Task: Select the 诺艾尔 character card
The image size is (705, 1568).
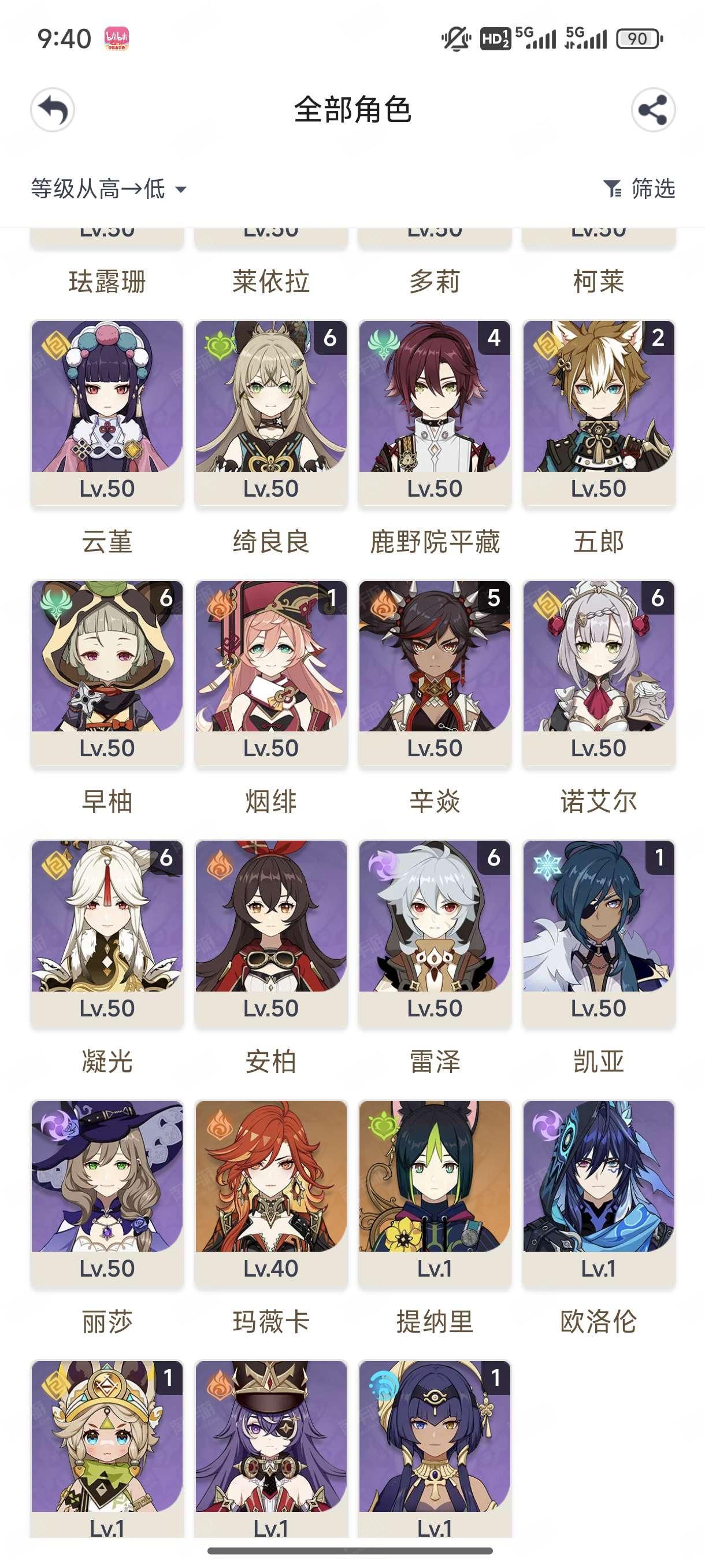Action: [x=599, y=673]
